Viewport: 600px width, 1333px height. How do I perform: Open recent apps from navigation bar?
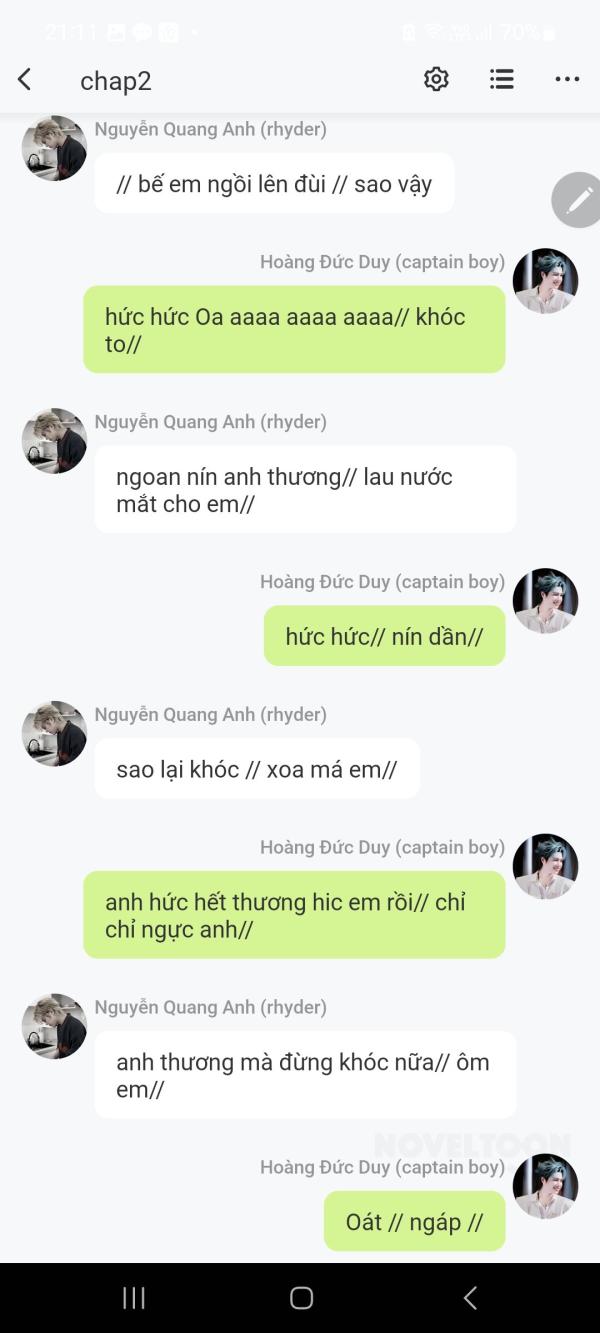click(133, 1298)
